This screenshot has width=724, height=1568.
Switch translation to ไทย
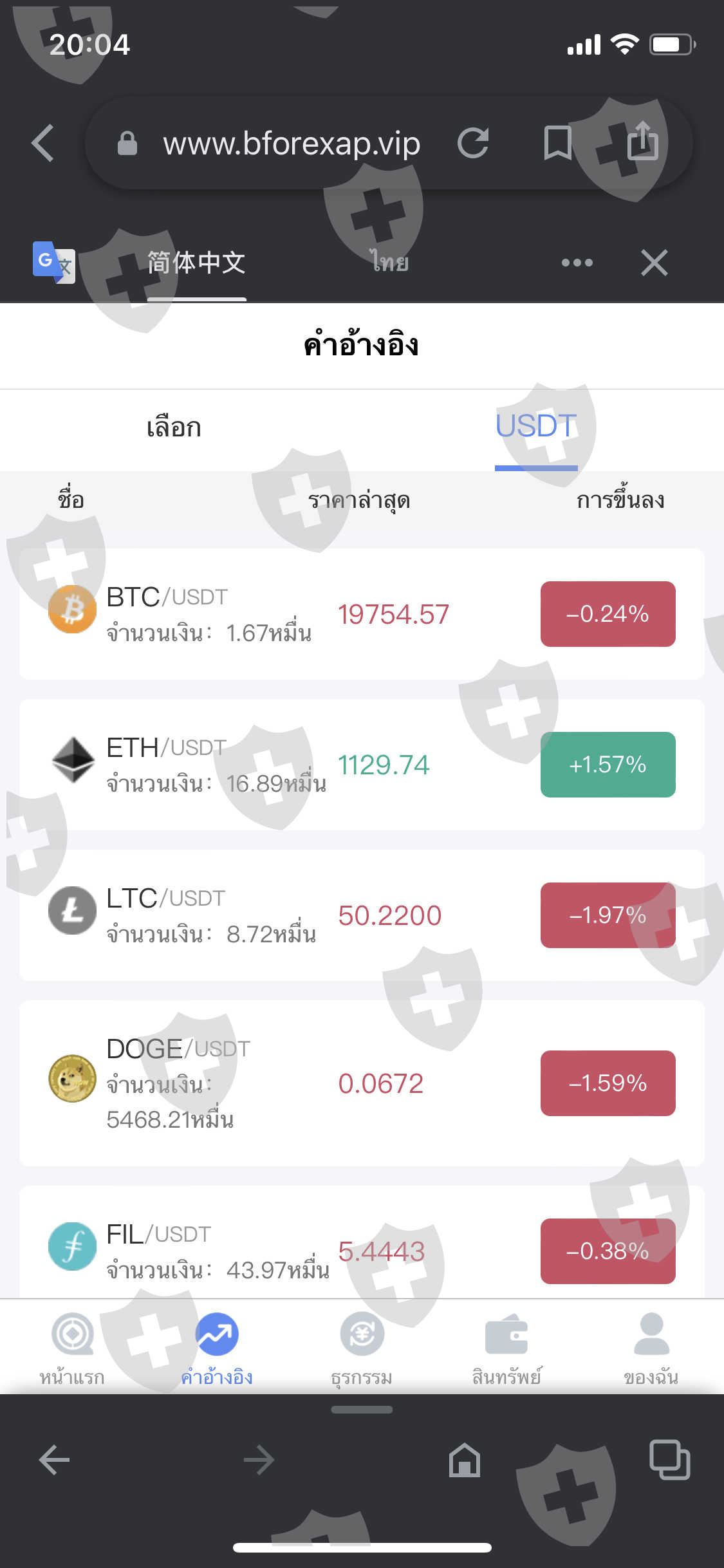pos(390,263)
